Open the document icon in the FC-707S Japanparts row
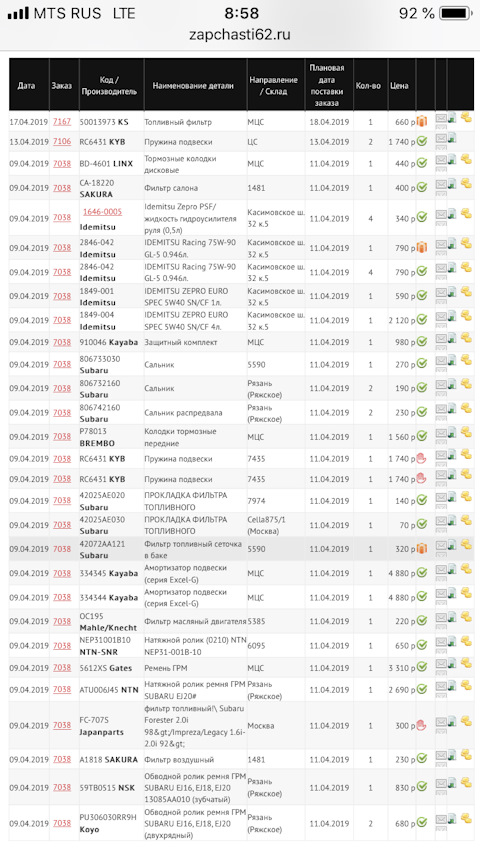The image size is (480, 854). [452, 721]
